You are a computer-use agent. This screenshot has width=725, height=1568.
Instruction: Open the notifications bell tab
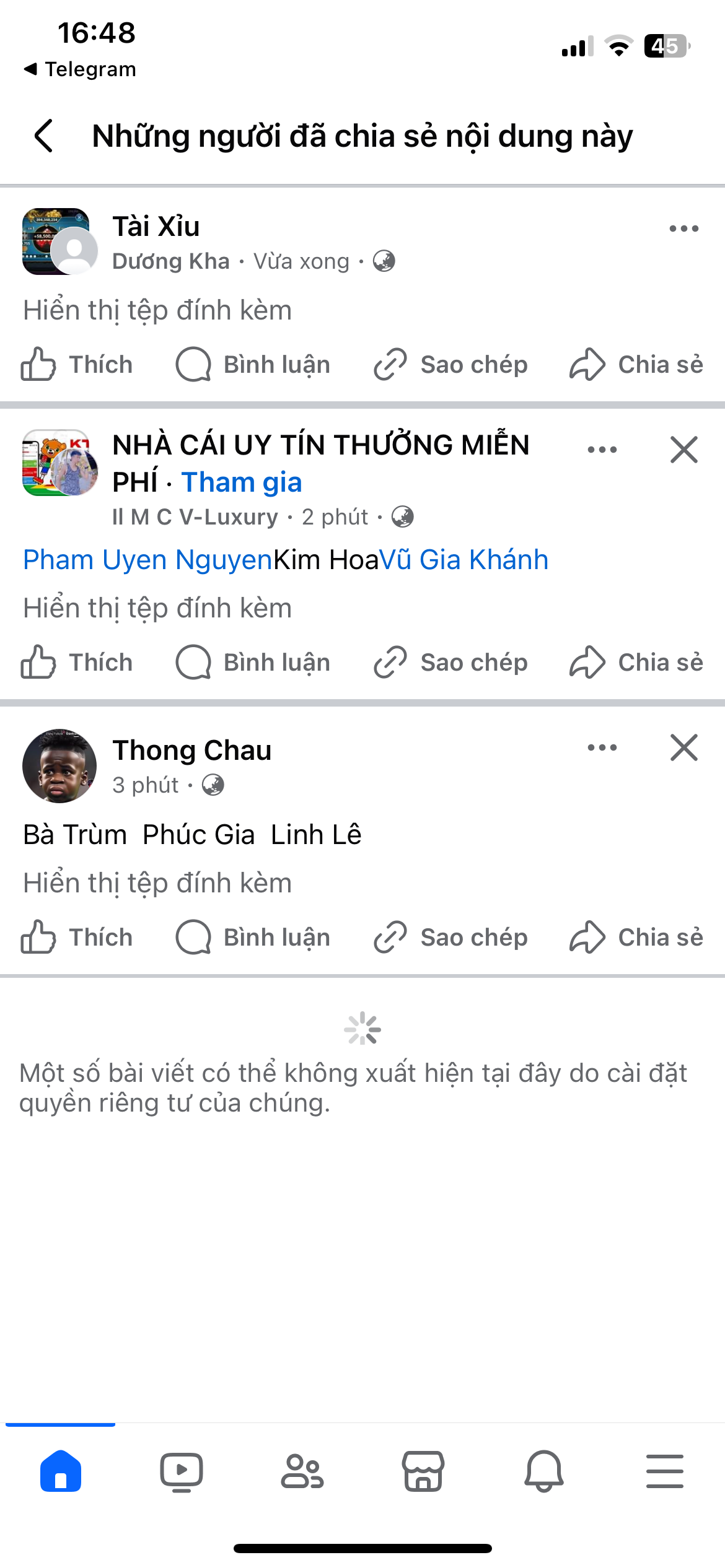click(544, 1471)
